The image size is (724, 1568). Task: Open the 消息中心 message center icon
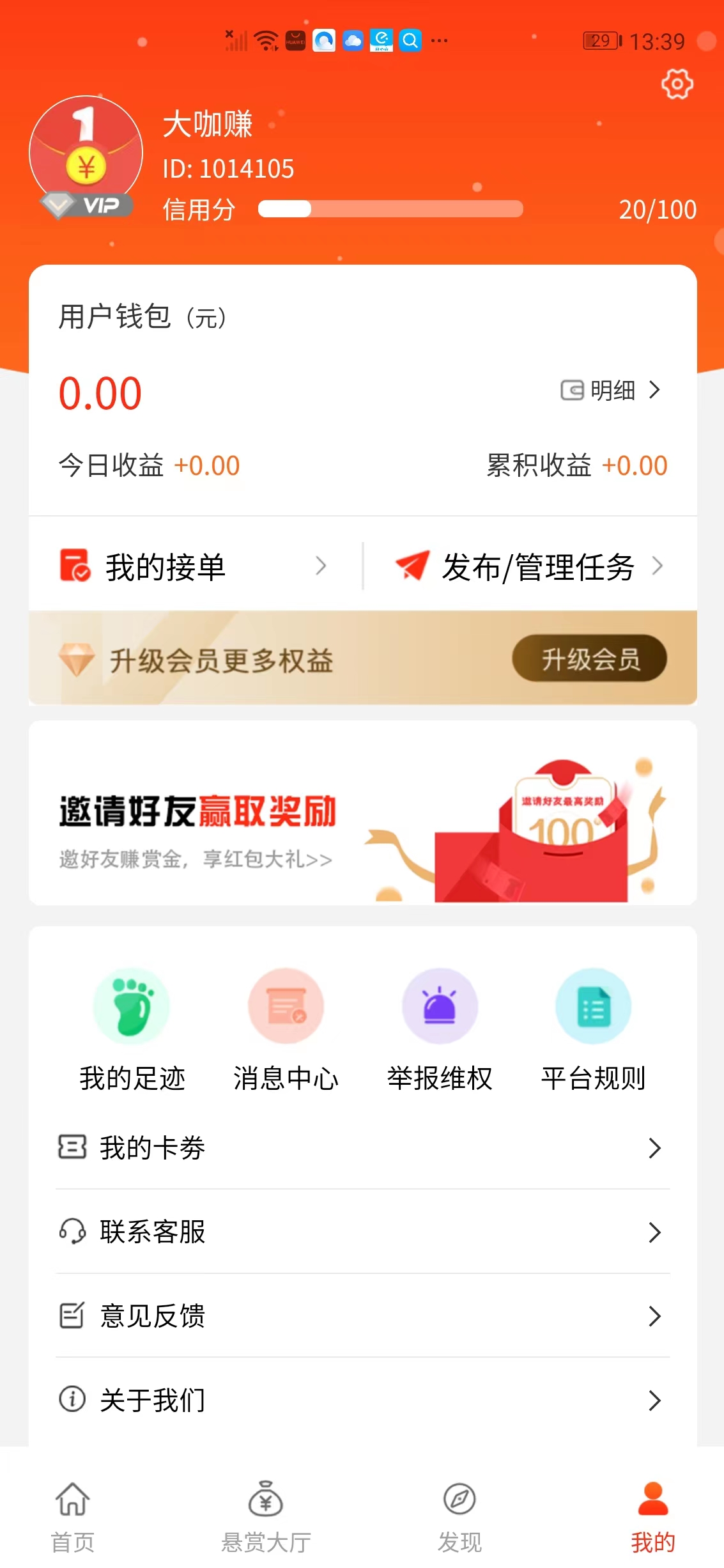pyautogui.click(x=286, y=1005)
